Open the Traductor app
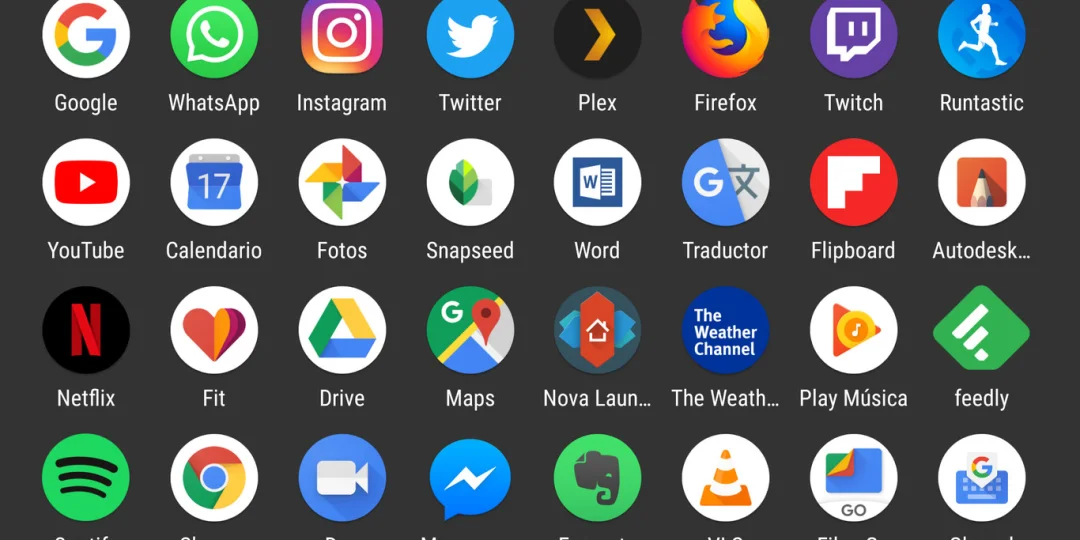 [726, 183]
